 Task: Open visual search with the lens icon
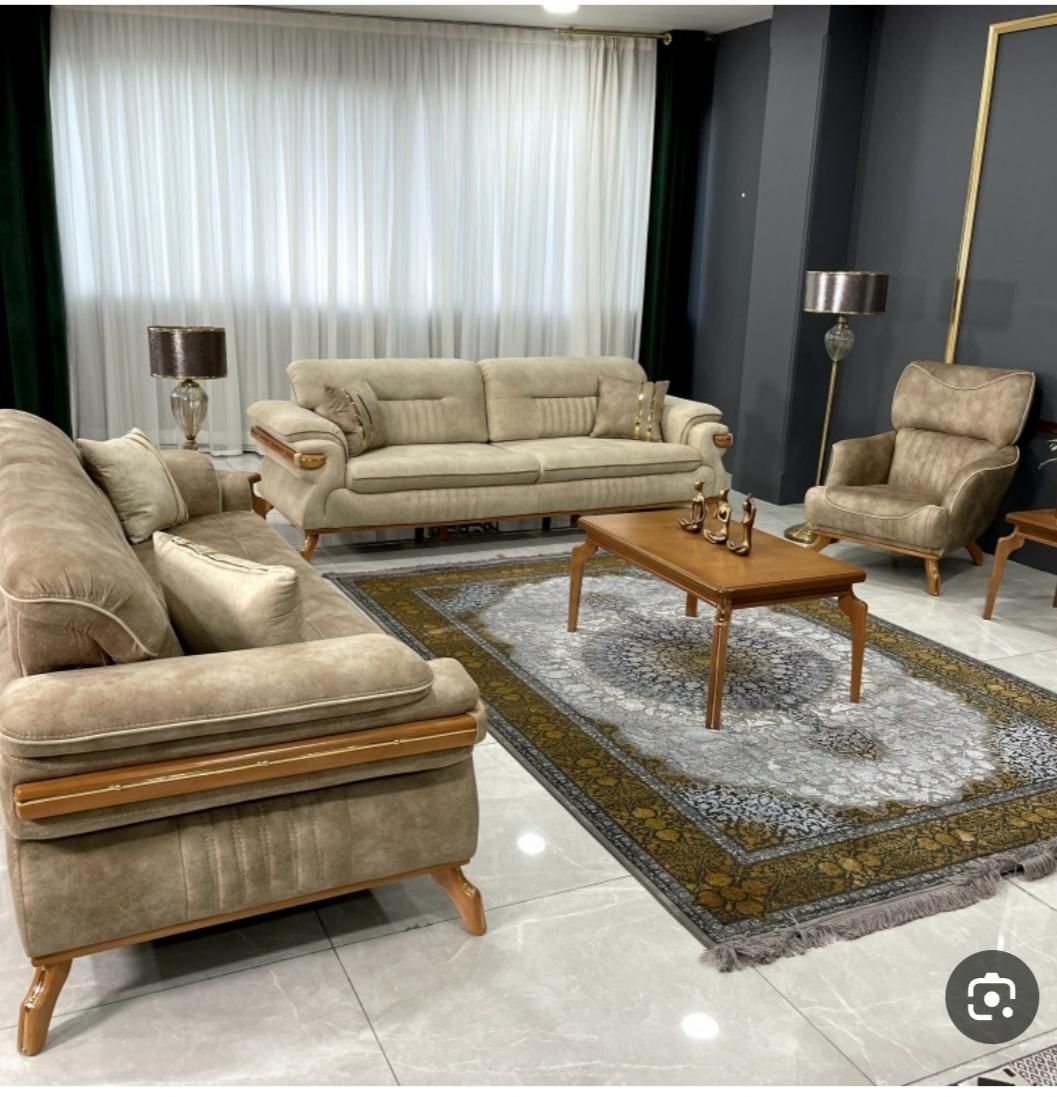coord(991,996)
